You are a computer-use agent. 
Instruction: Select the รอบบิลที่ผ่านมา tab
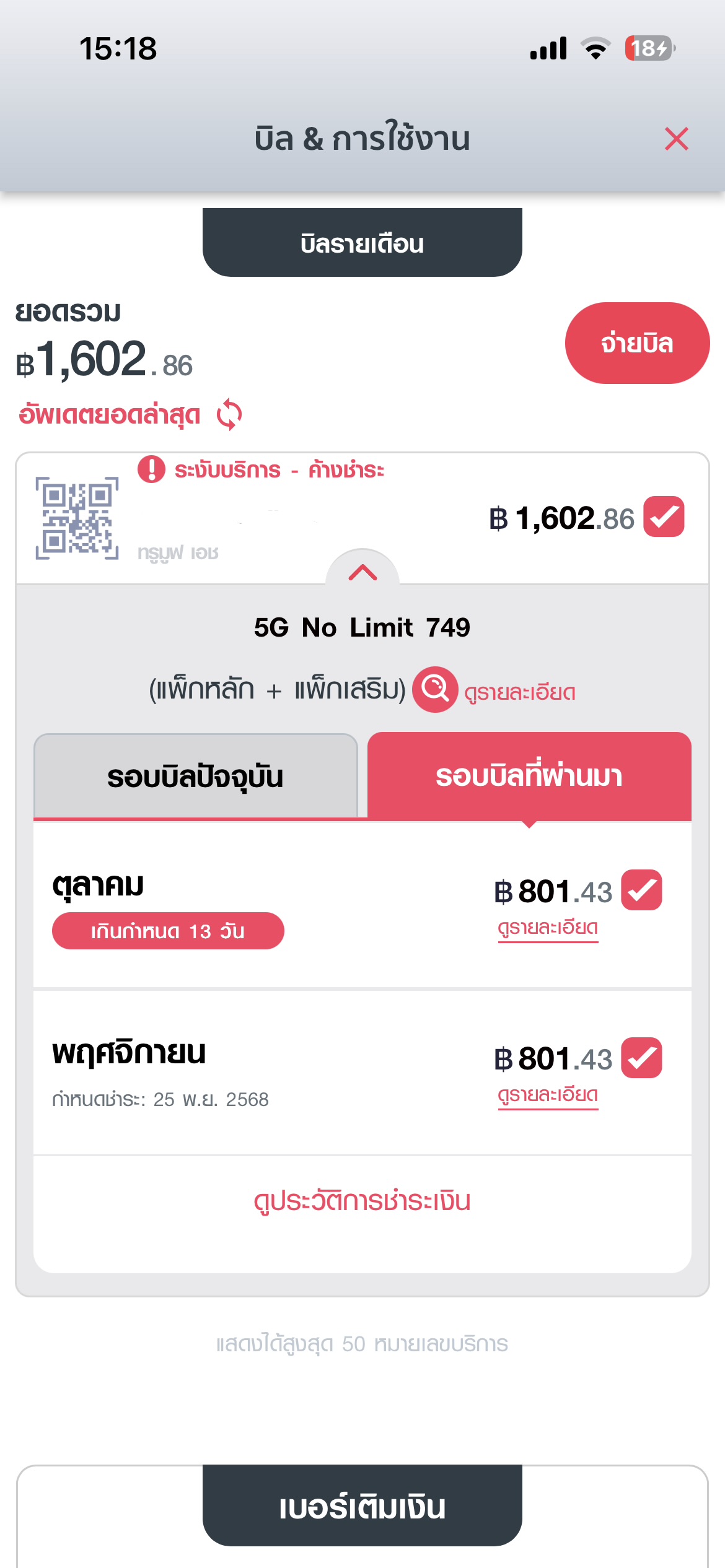[x=529, y=776]
